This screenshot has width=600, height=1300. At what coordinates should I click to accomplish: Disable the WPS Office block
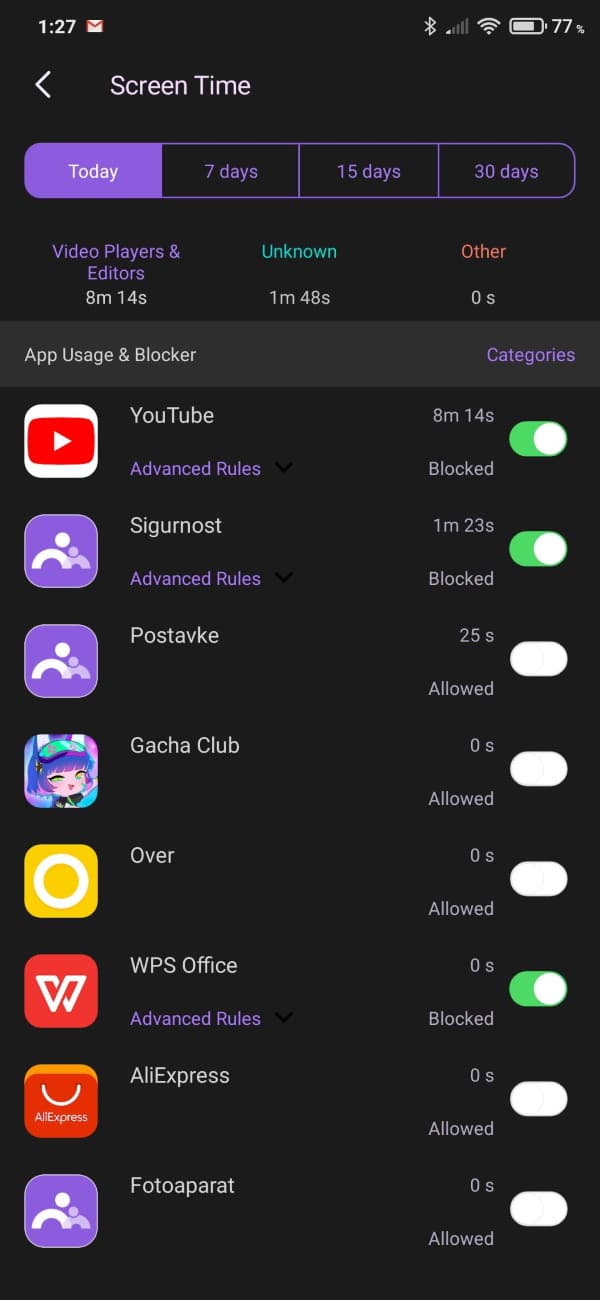click(x=538, y=989)
